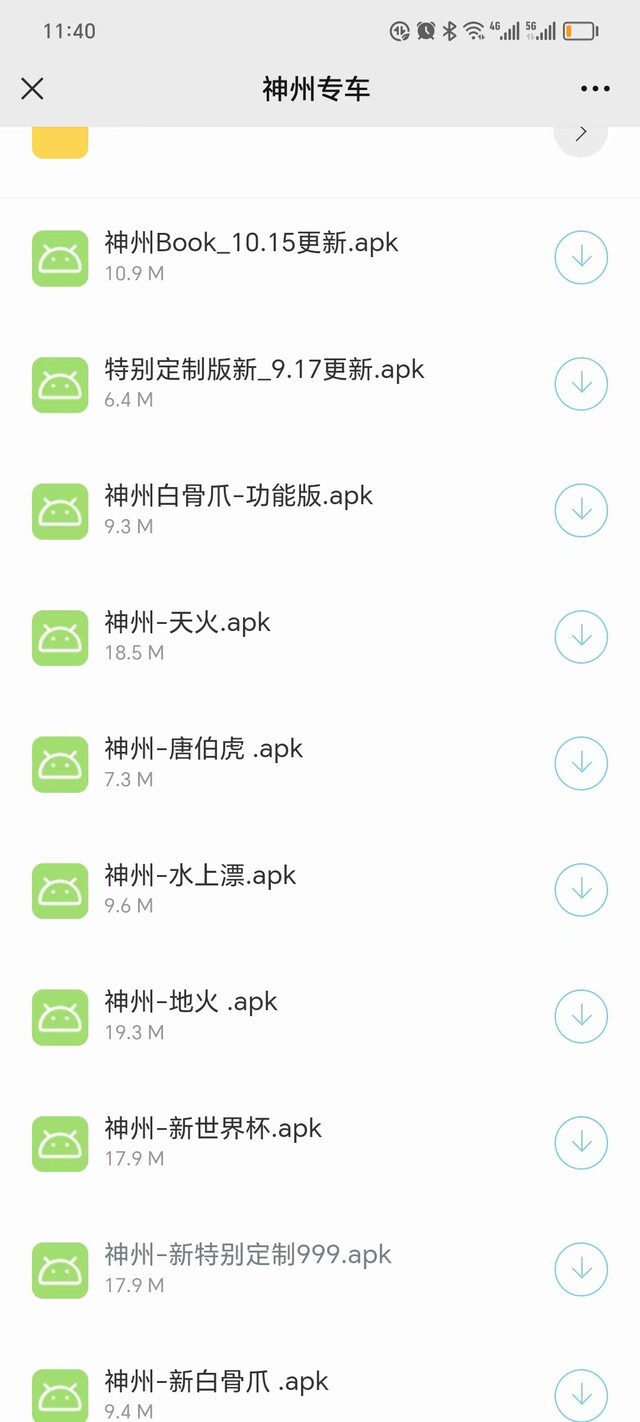The height and width of the screenshot is (1422, 640).
Task: Download 神州-唐伯虎 .apk
Action: pos(581,764)
